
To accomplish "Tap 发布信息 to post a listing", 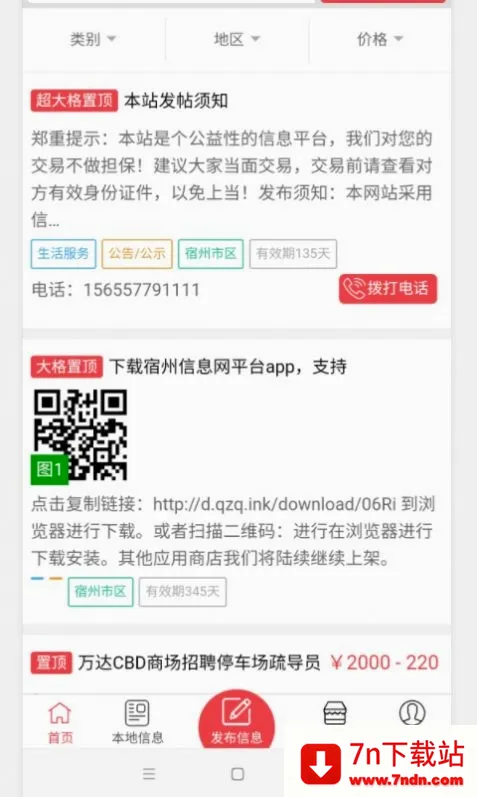I will point(236,720).
